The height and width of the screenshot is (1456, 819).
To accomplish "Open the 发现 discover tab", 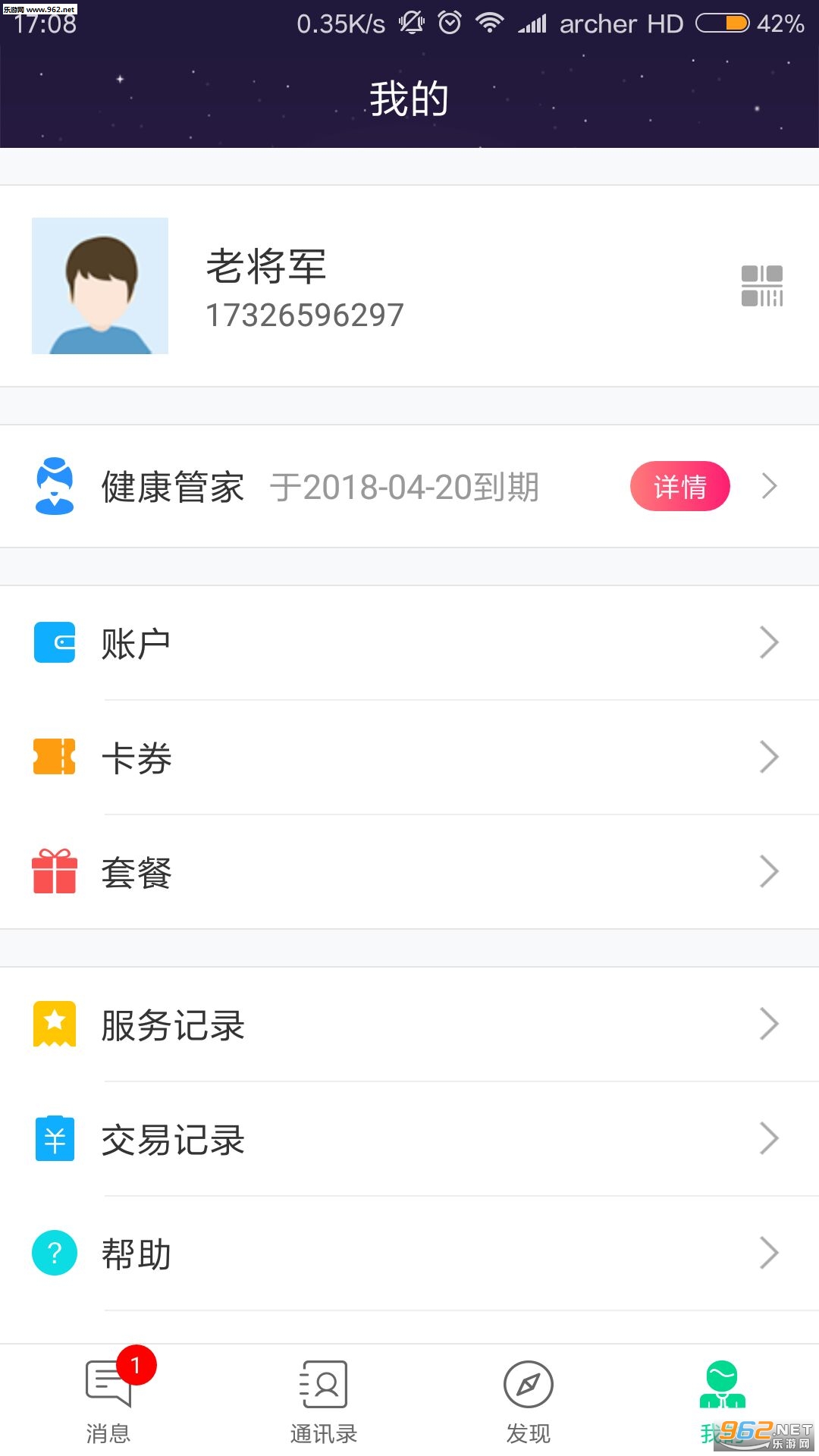I will pos(529,1400).
